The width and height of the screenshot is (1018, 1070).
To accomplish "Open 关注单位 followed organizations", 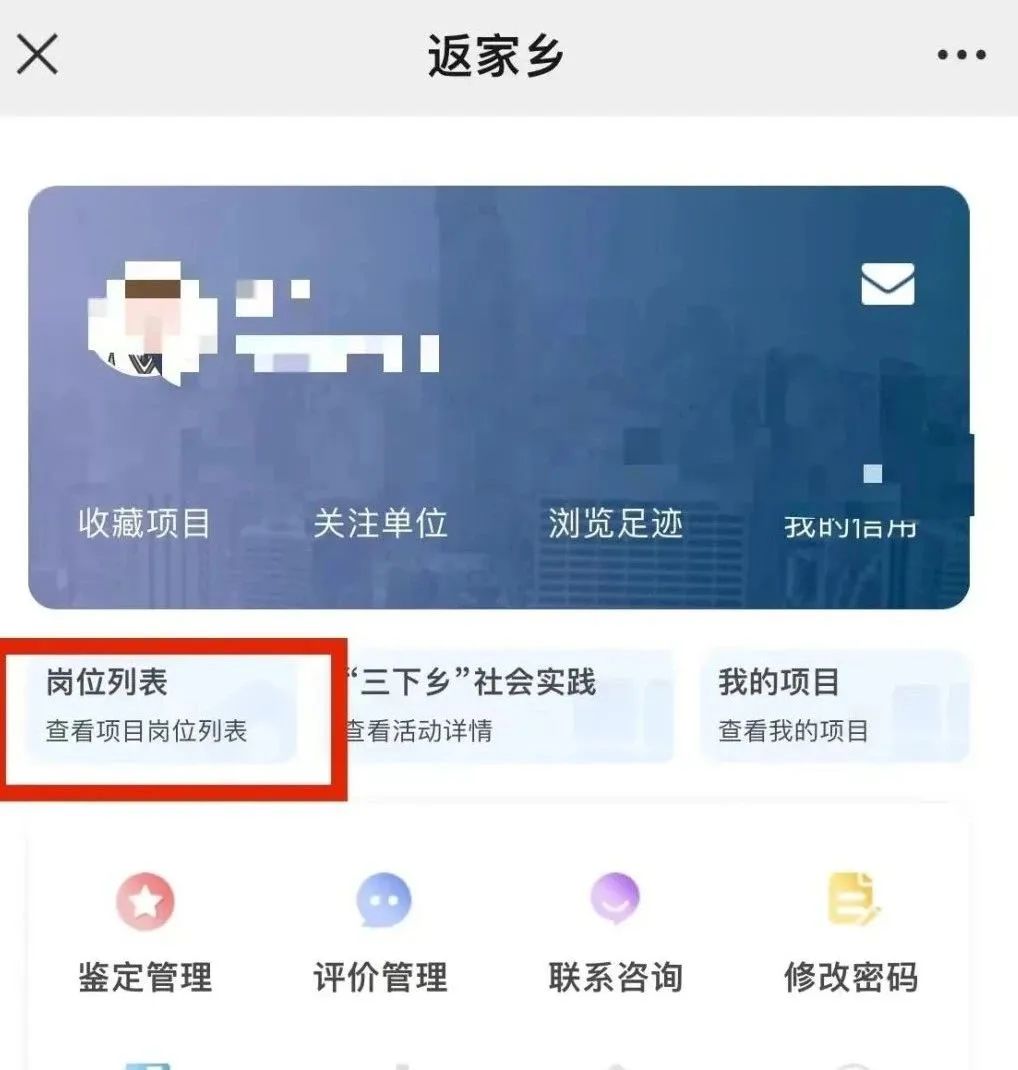I will [x=380, y=523].
